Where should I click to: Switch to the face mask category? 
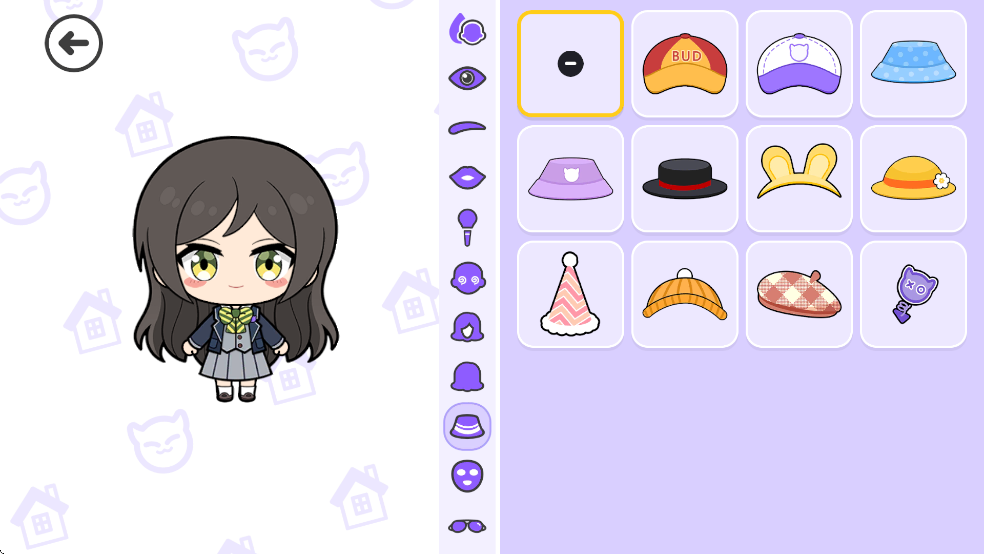(467, 476)
